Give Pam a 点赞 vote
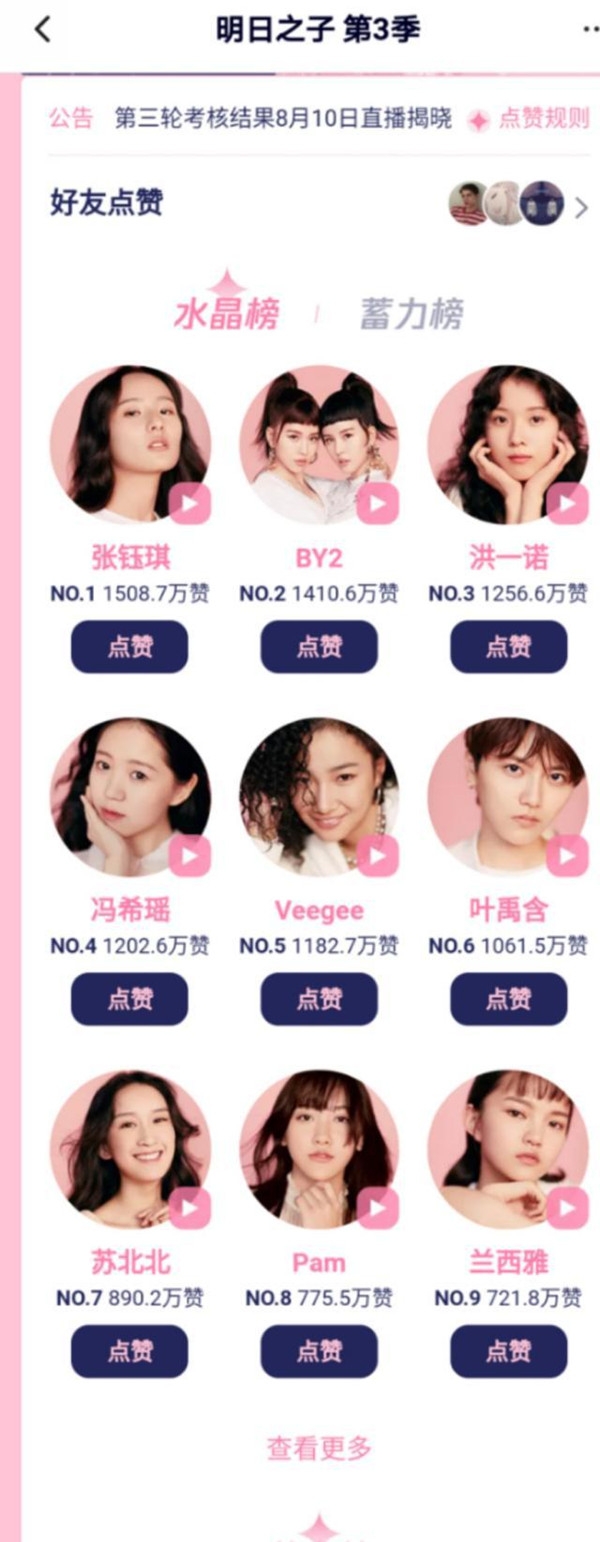Image resolution: width=600 pixels, height=1542 pixels. tap(319, 1351)
